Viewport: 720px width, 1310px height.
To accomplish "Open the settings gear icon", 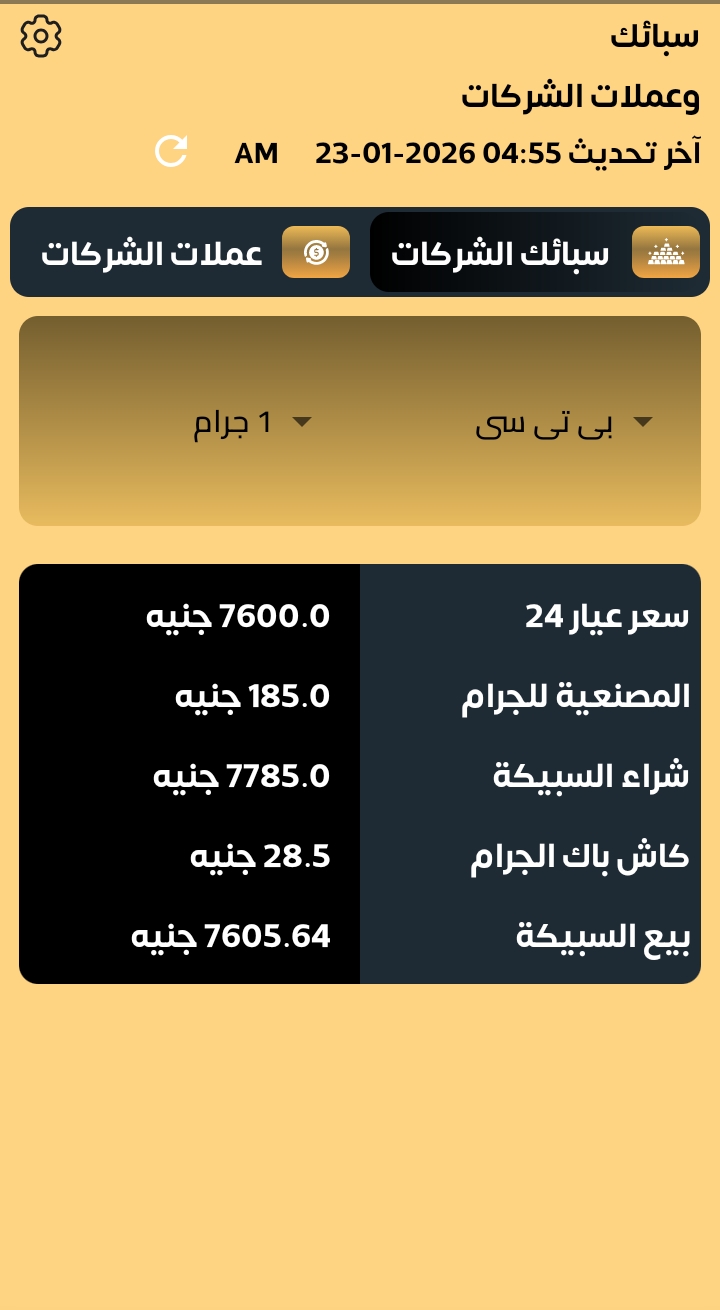I will tap(41, 36).
